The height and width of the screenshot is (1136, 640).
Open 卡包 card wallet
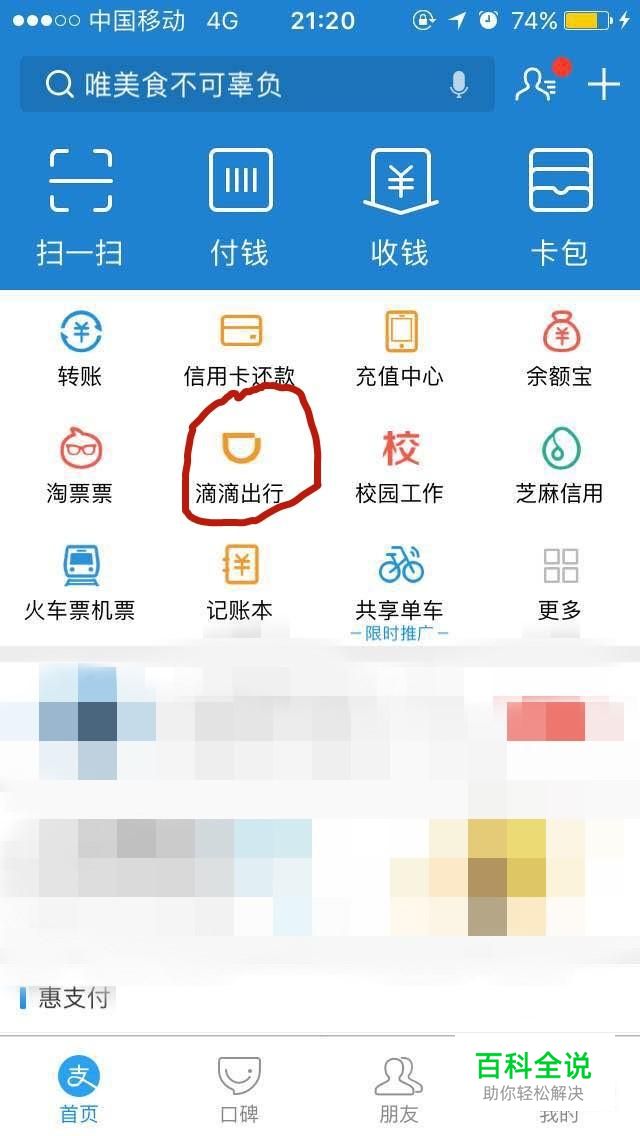(560, 206)
